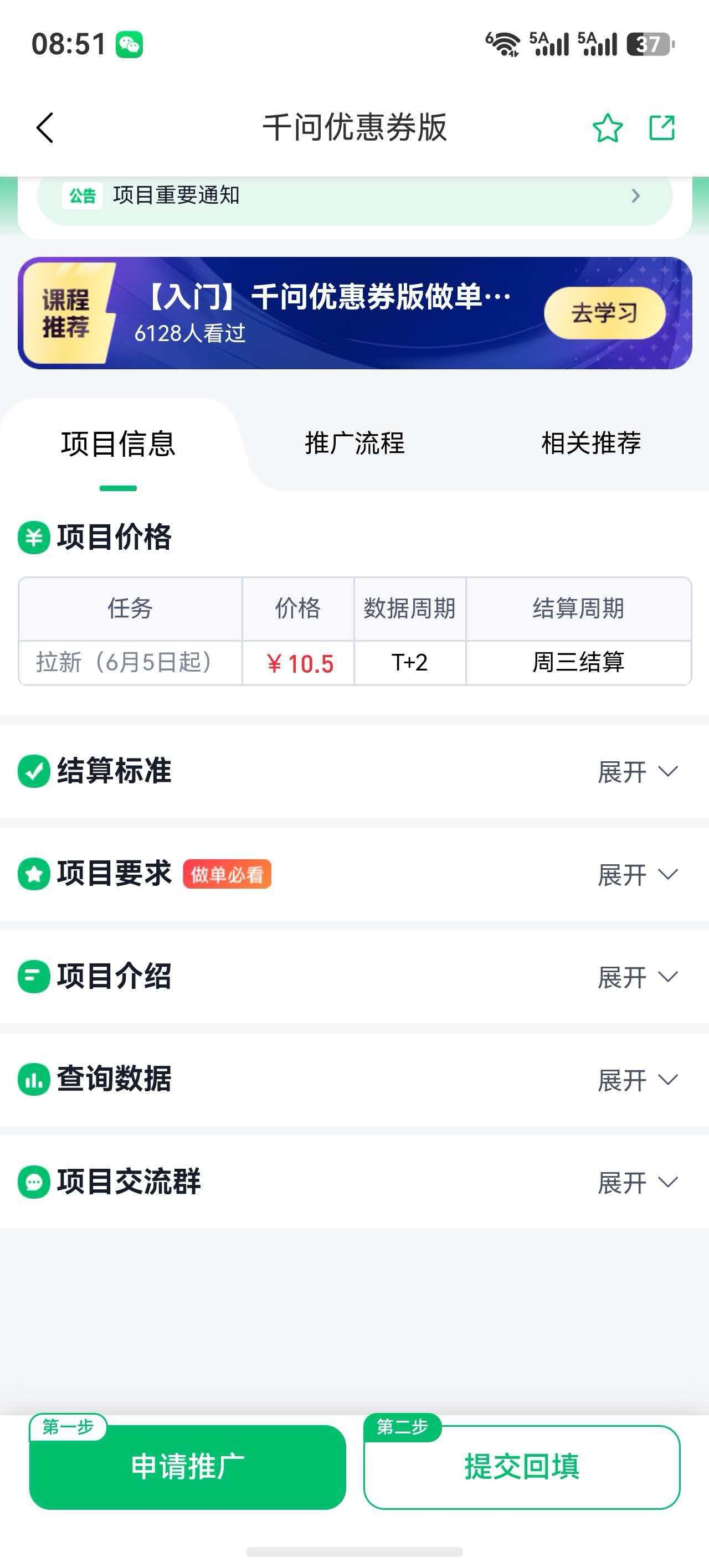Tap the 申请推广 button
The height and width of the screenshot is (1568, 709).
pyautogui.click(x=188, y=1467)
